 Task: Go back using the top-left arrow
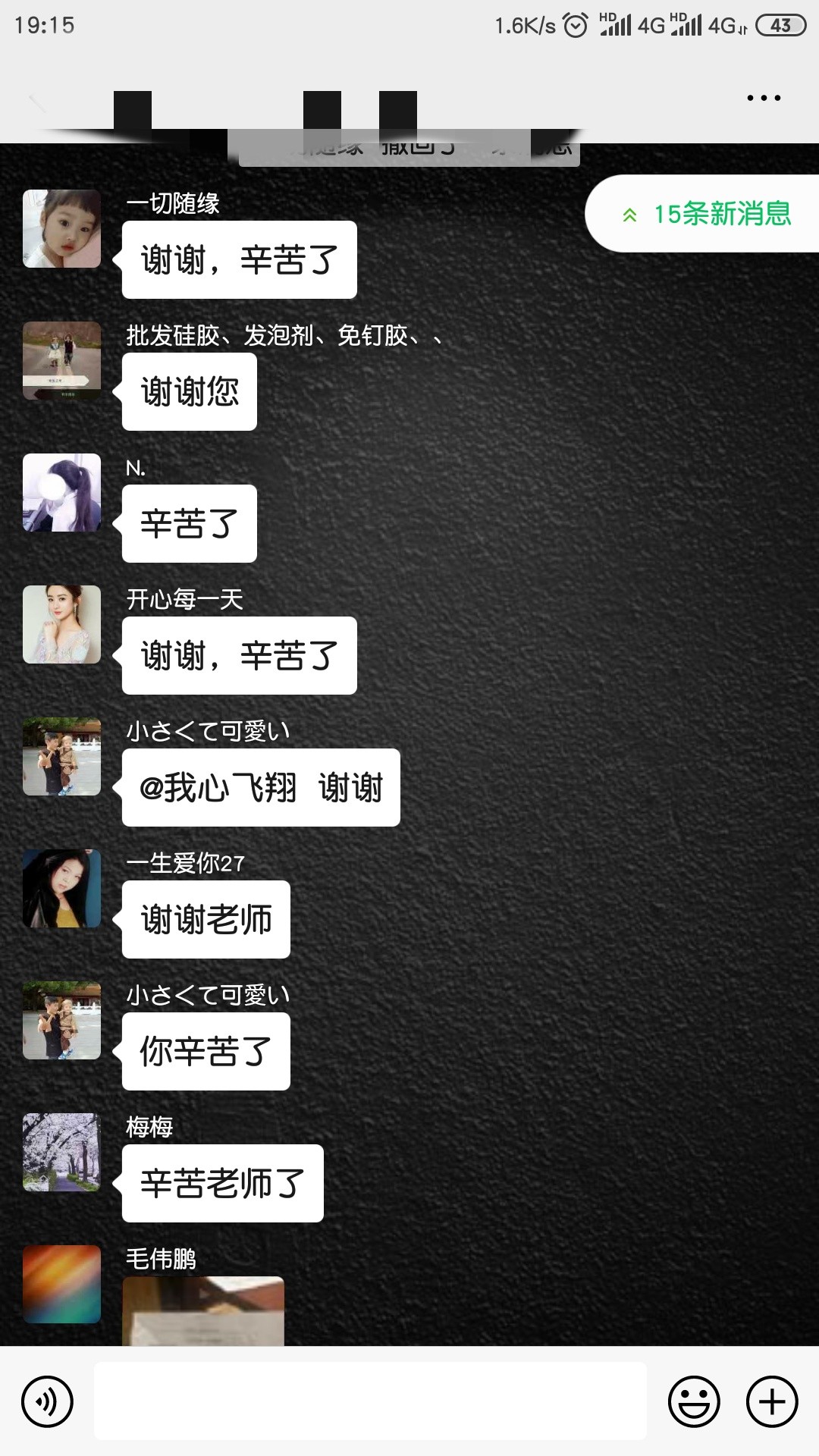[36, 101]
